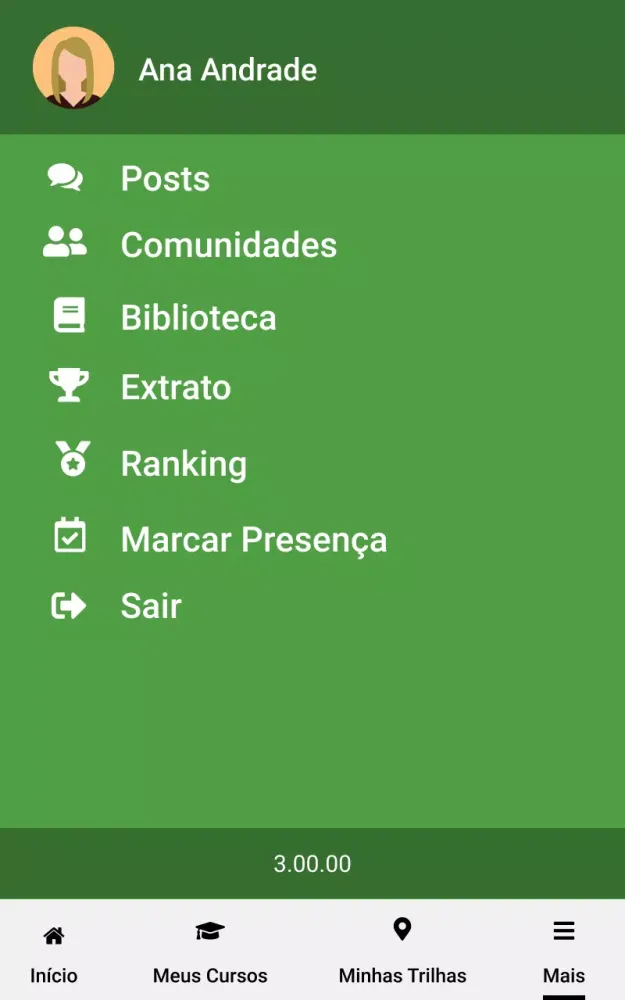
Task: Switch to the Início tab
Action: click(54, 954)
